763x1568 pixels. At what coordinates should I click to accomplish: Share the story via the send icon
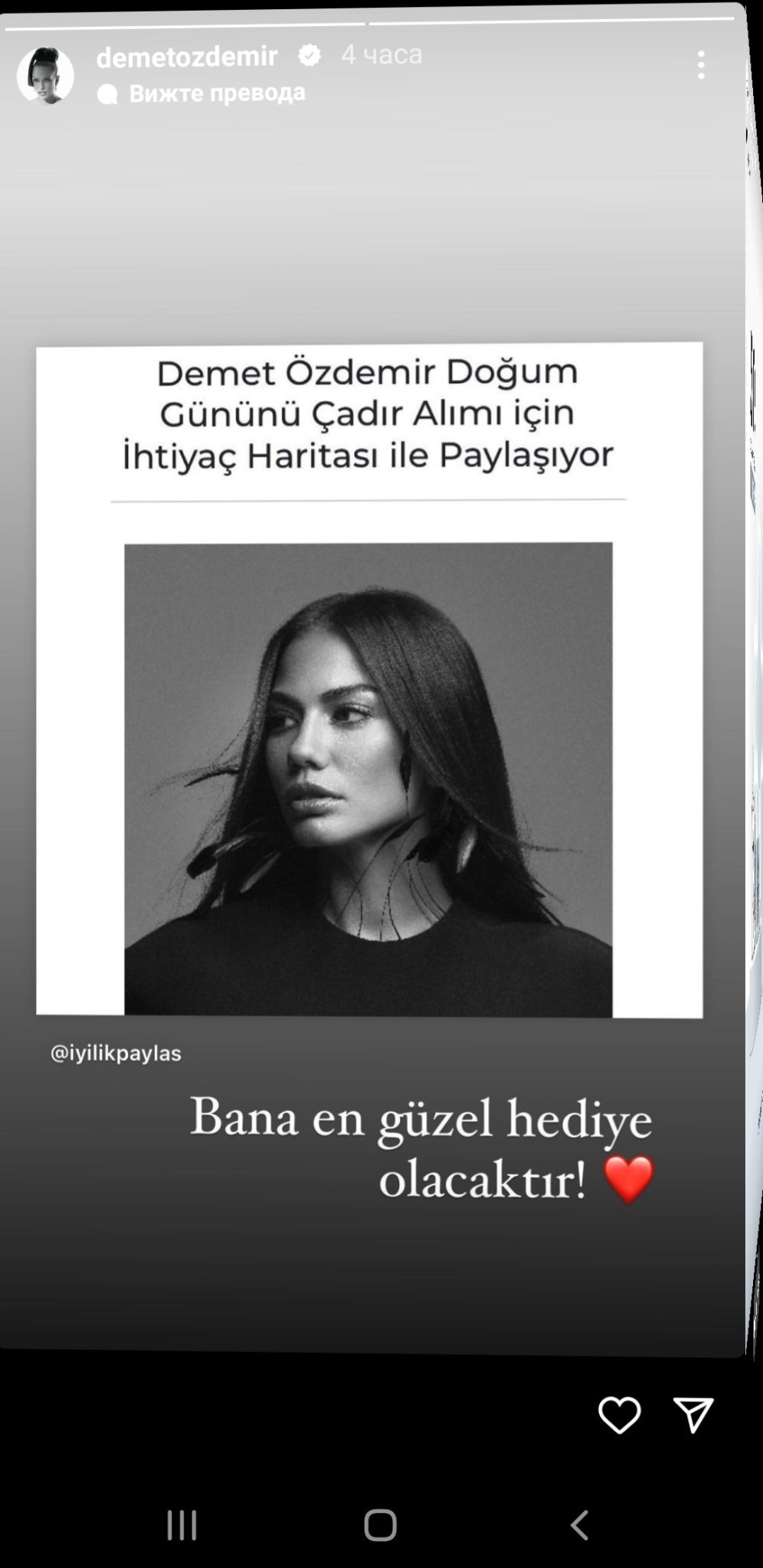693,1414
